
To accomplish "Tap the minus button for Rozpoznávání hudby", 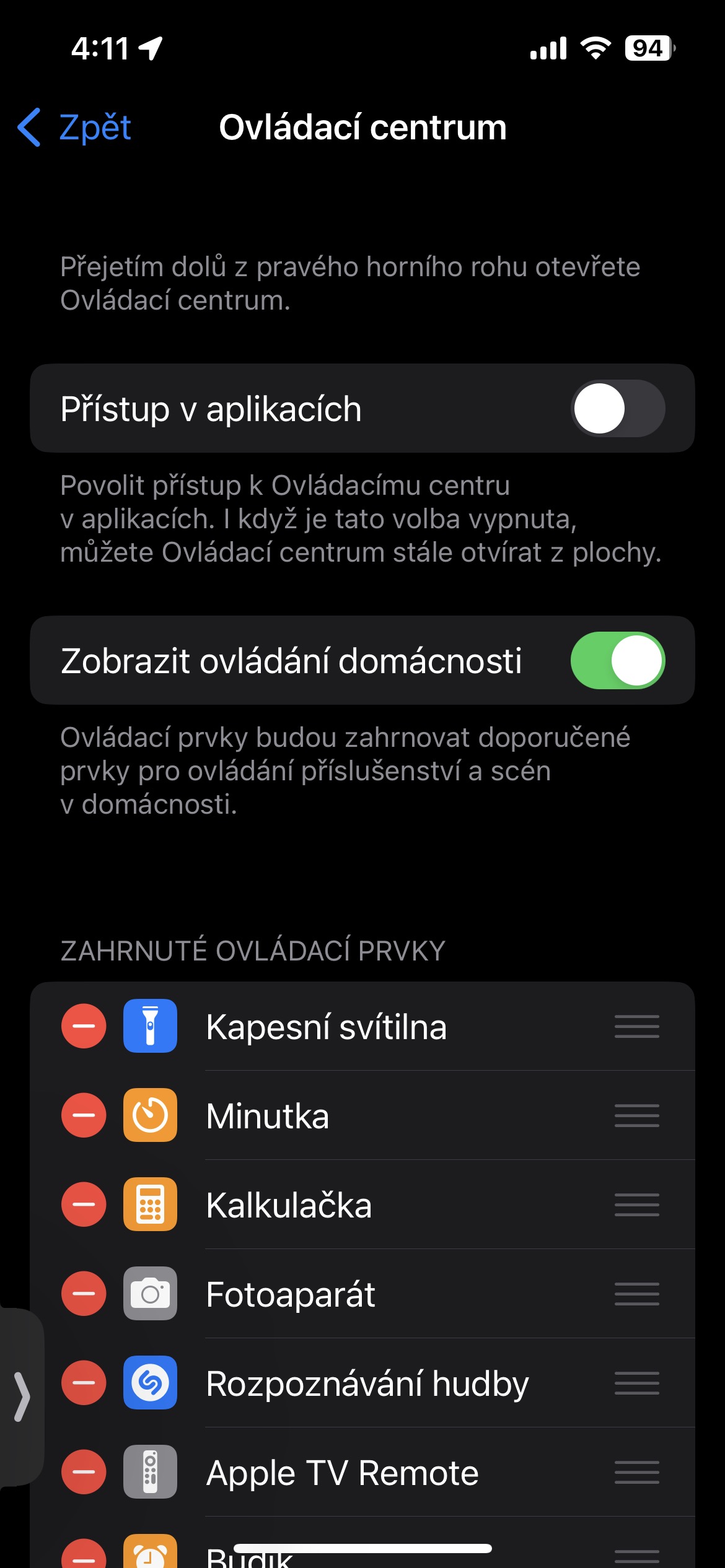I will click(x=84, y=1383).
